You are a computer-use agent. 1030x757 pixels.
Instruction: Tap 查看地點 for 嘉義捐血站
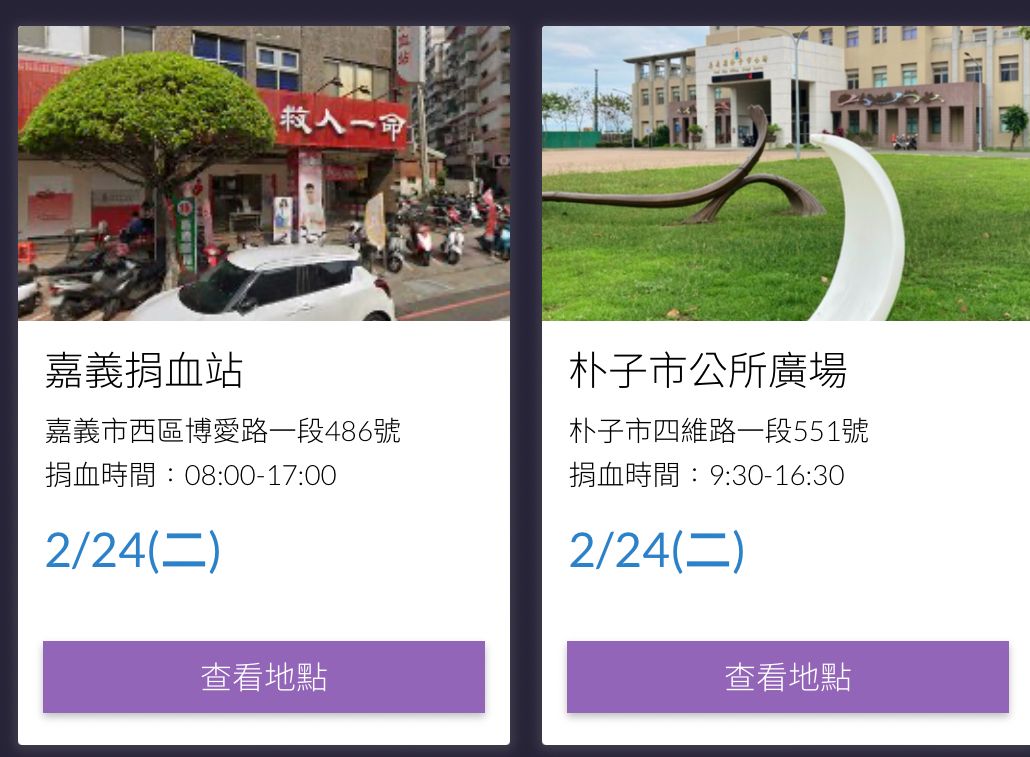[x=264, y=677]
